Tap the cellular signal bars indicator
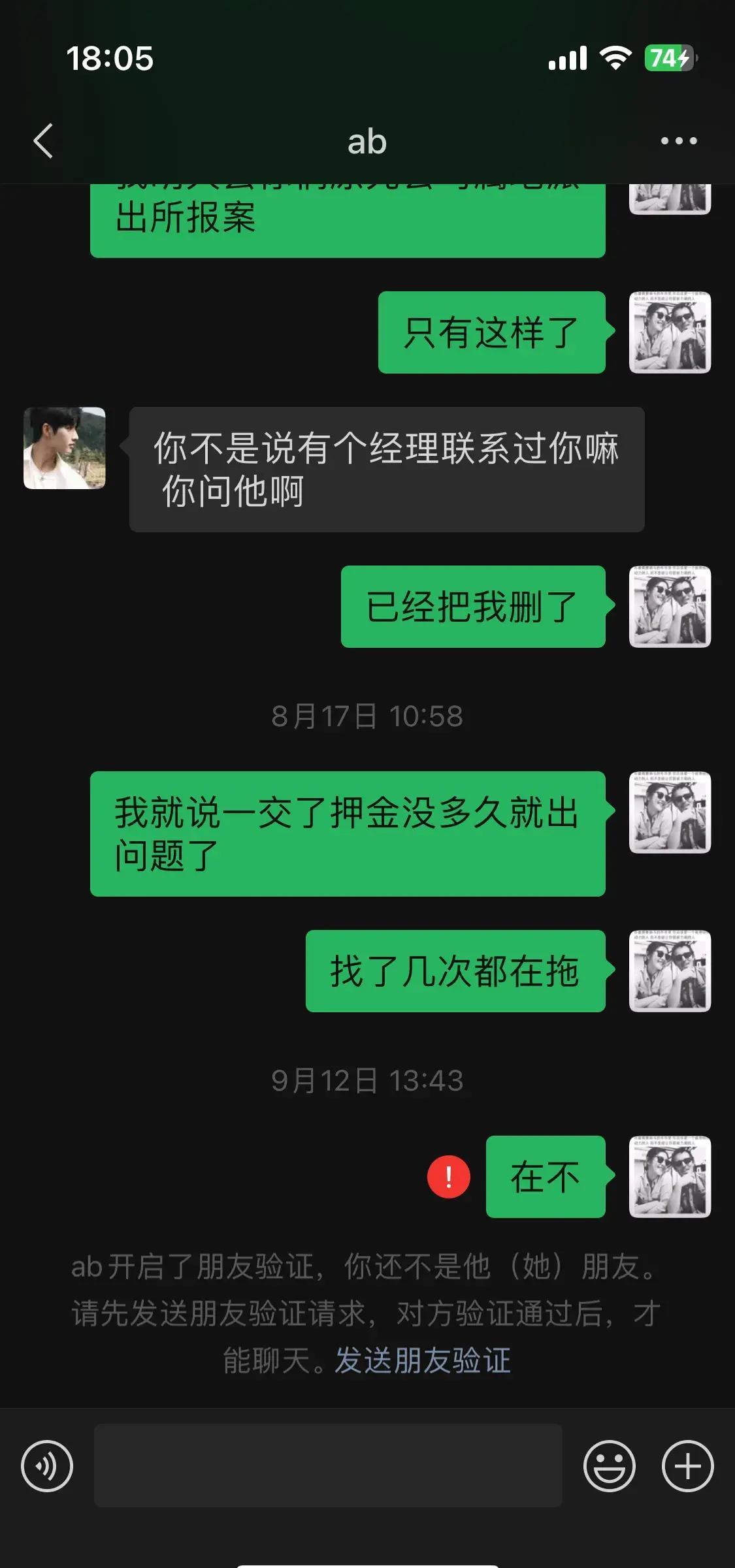This screenshot has height=1568, width=735. pos(569,57)
